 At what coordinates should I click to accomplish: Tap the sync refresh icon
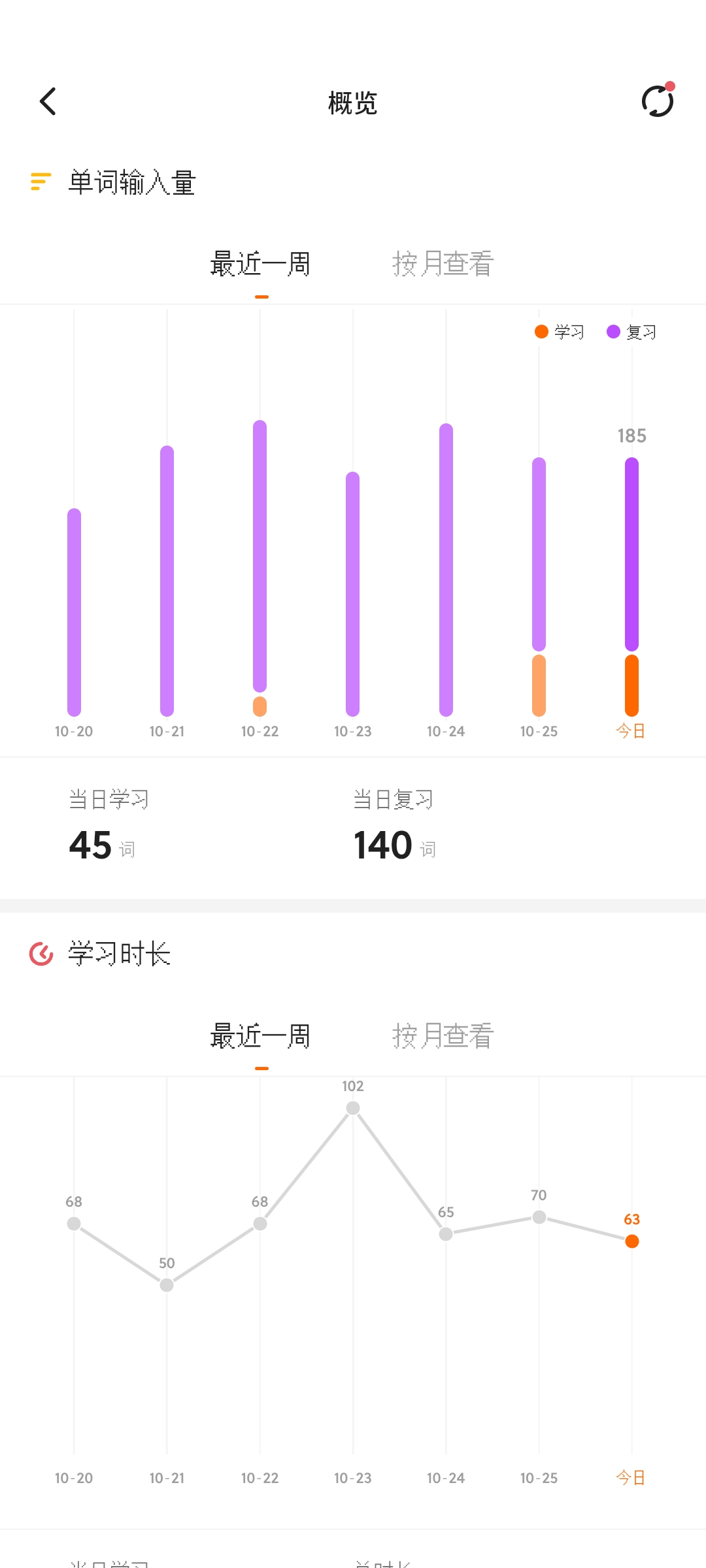(657, 102)
